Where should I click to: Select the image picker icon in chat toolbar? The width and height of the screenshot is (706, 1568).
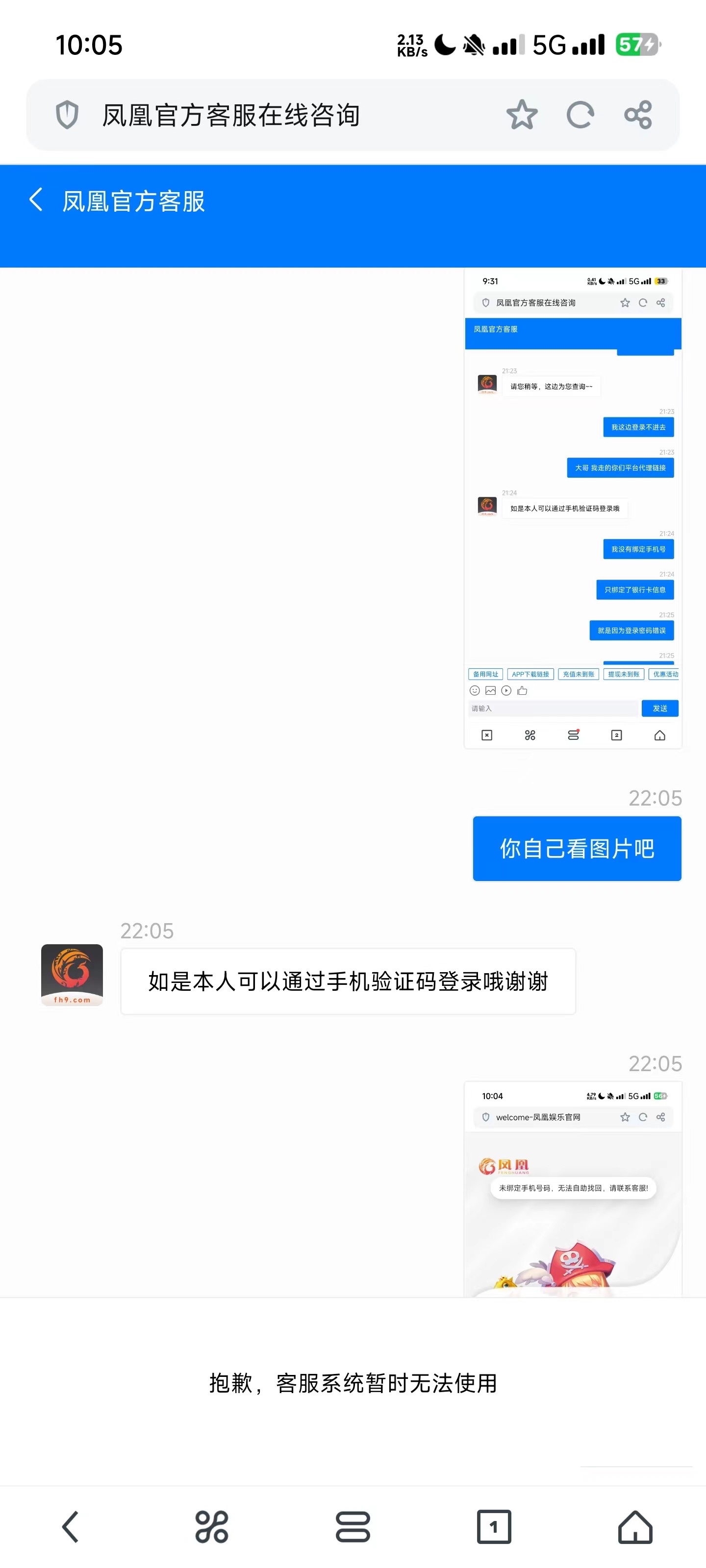pos(490,690)
